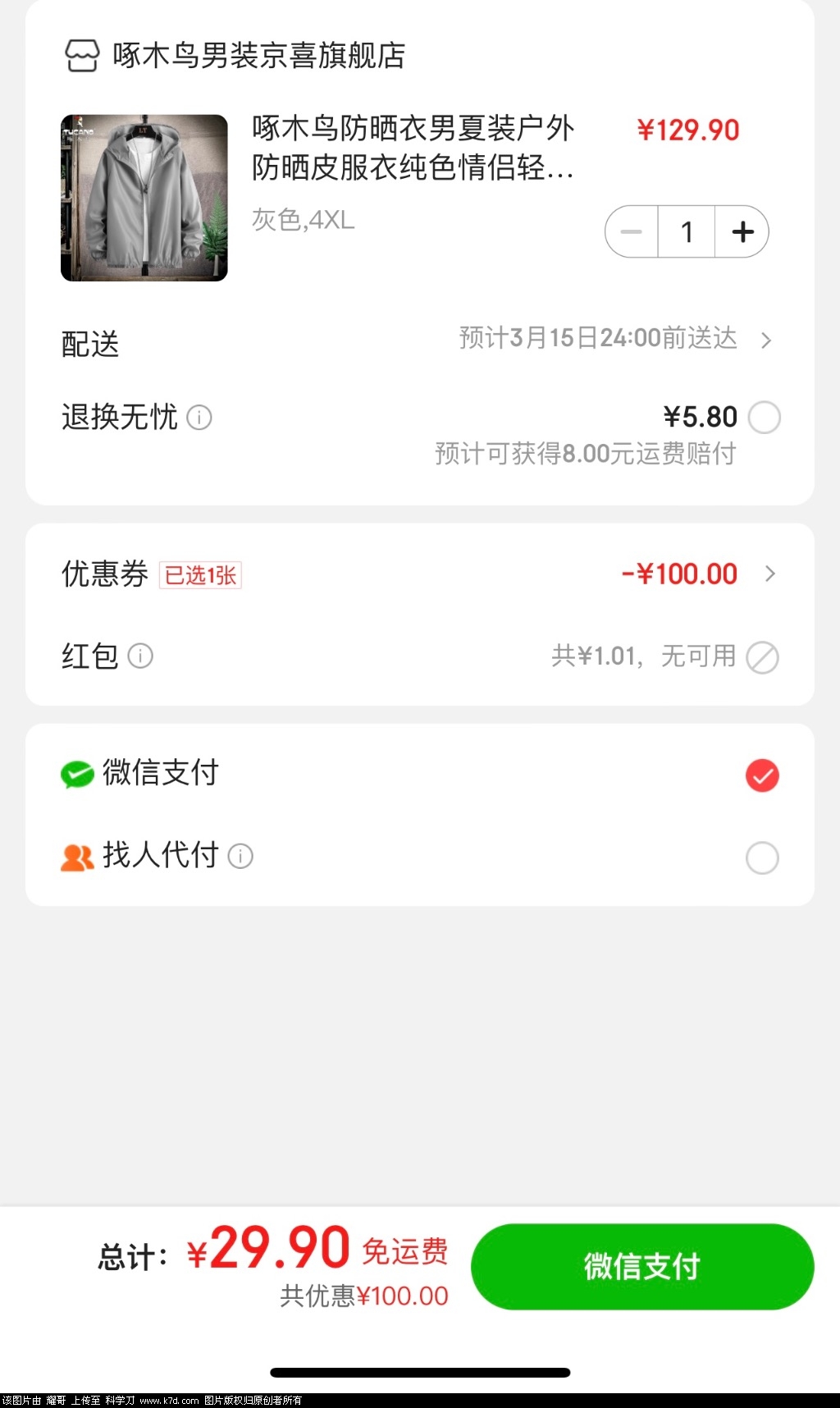Increase item quantity with plus button
Image resolution: width=840 pixels, height=1408 pixels.
point(742,232)
